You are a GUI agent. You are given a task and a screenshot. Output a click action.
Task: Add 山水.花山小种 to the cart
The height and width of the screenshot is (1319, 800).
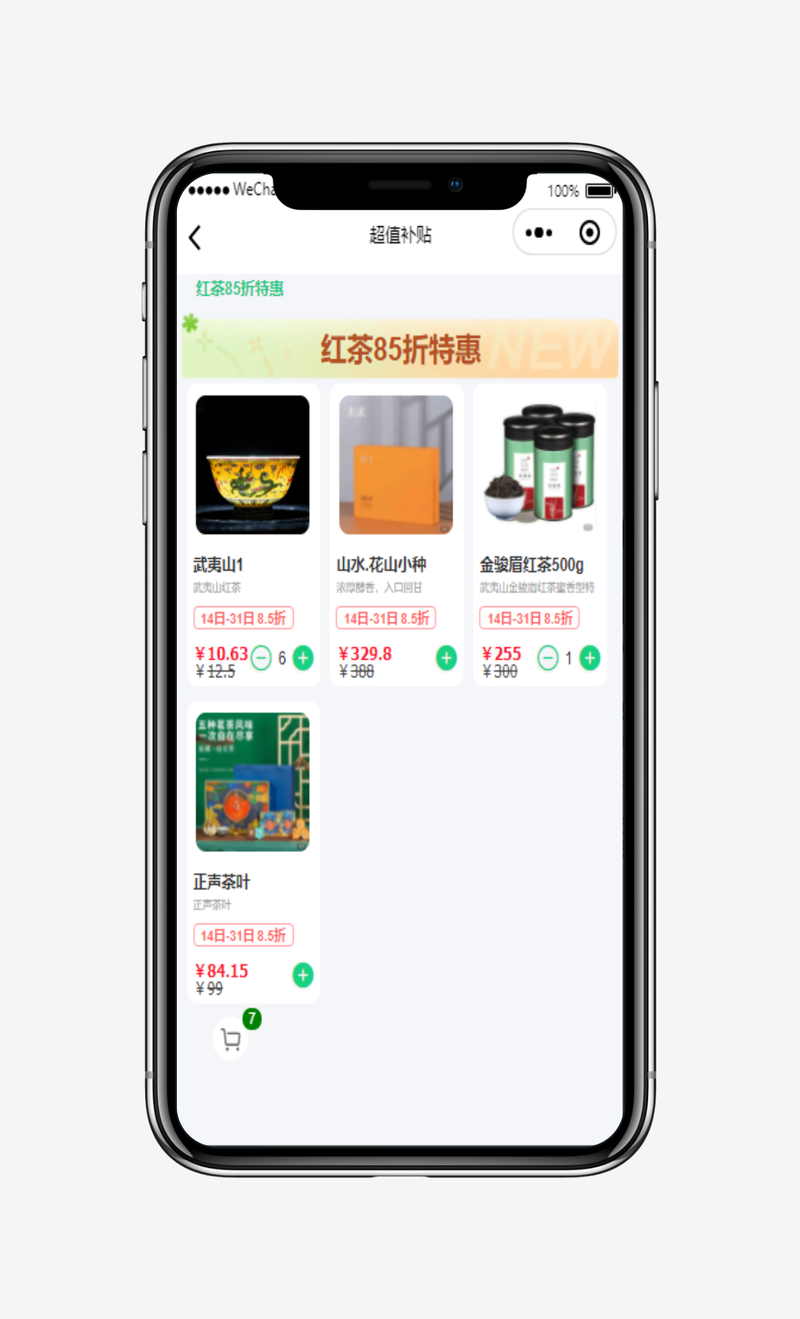point(446,658)
